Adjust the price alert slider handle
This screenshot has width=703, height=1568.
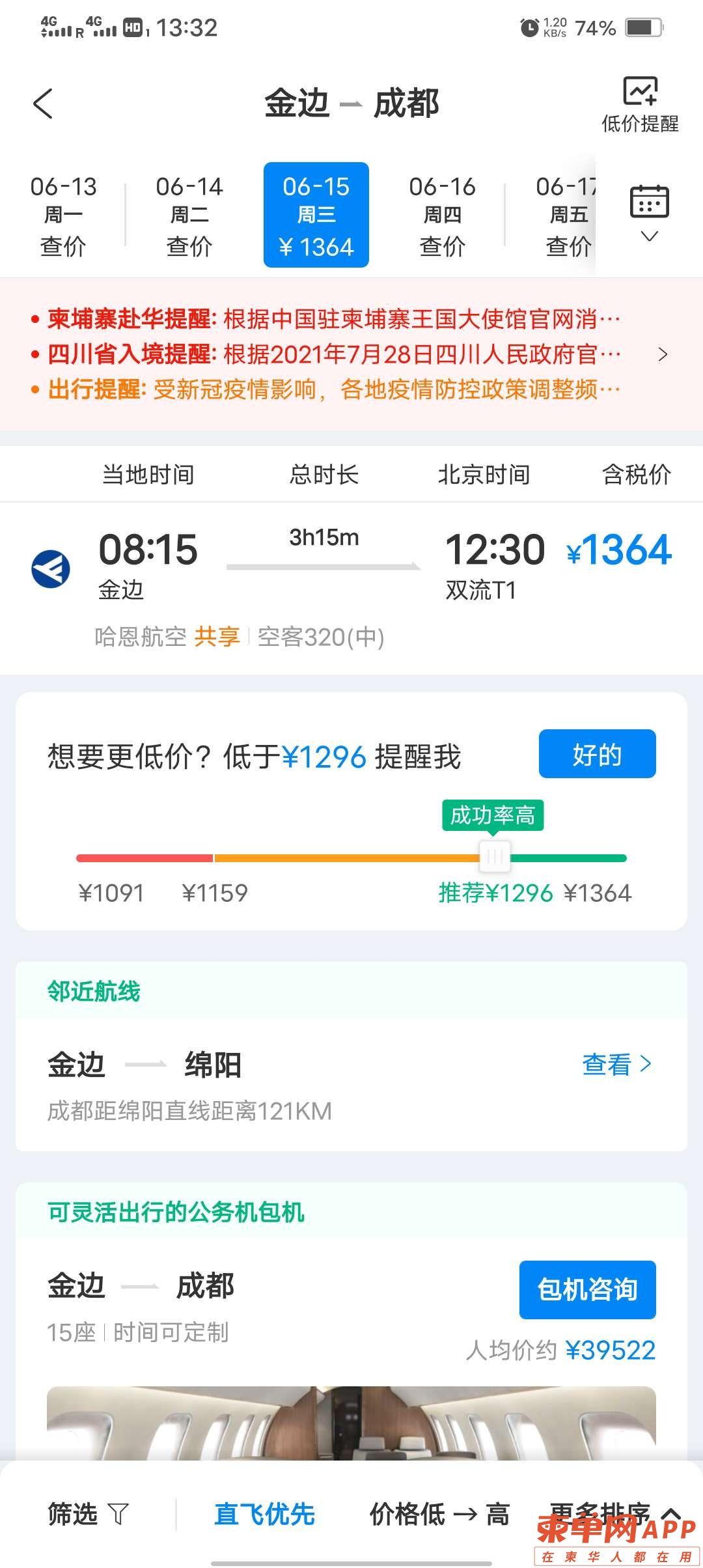(x=495, y=857)
